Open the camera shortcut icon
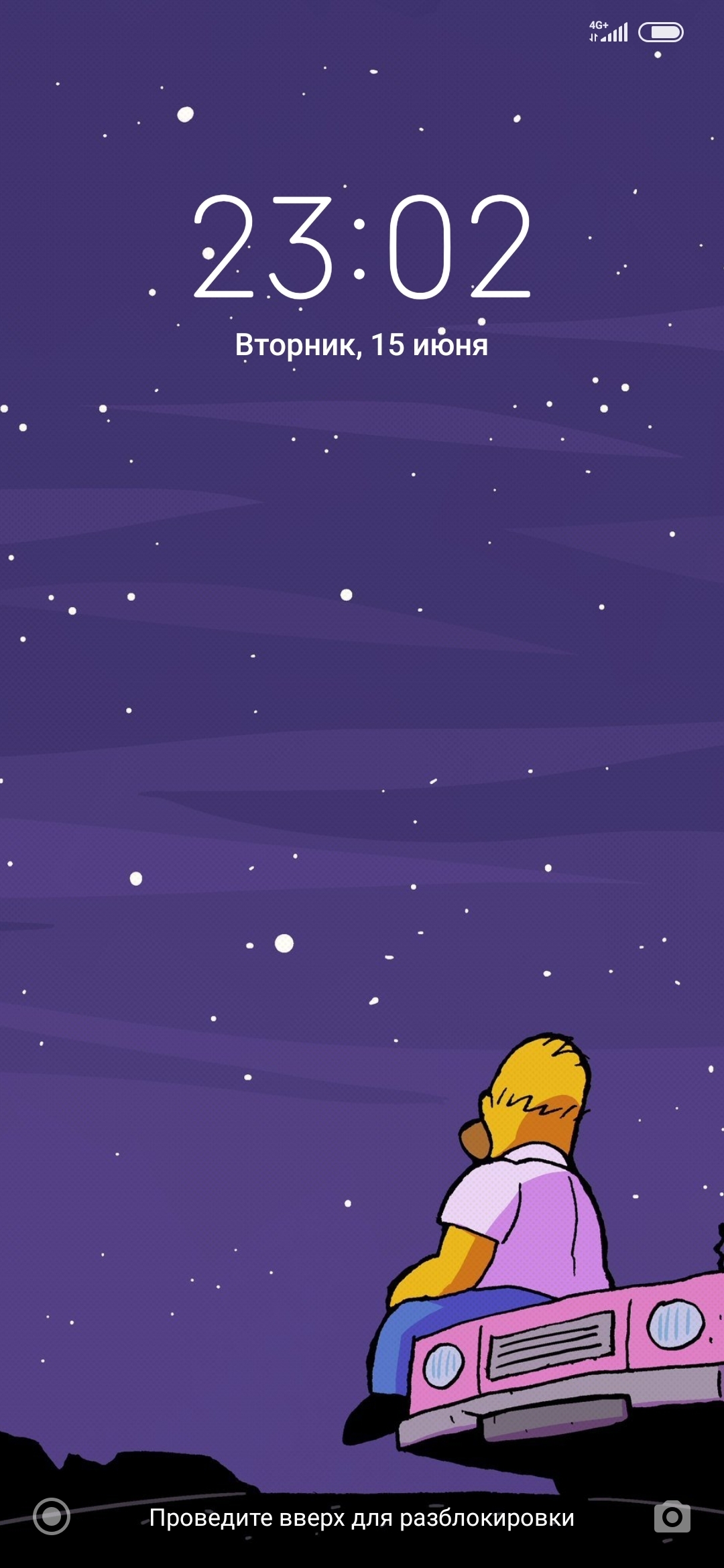 pos(672,1516)
